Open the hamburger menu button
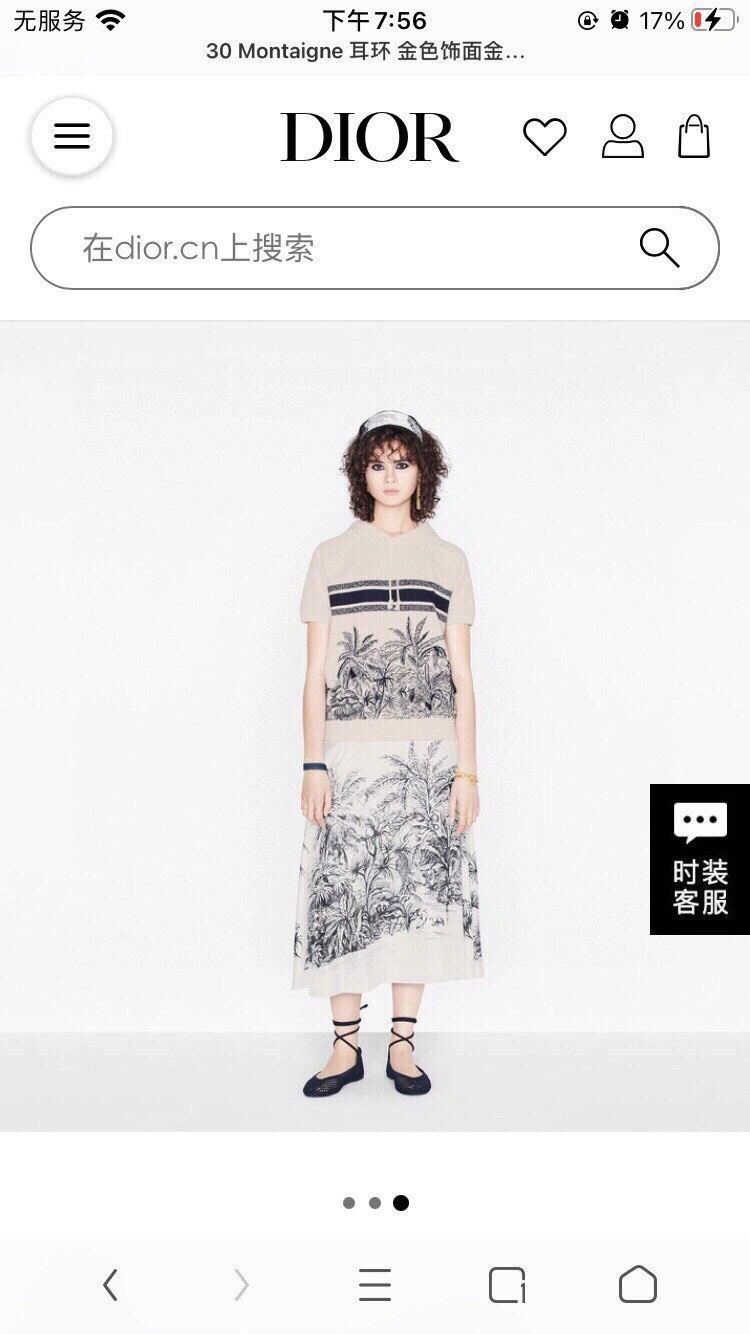This screenshot has height=1334, width=750. click(72, 137)
